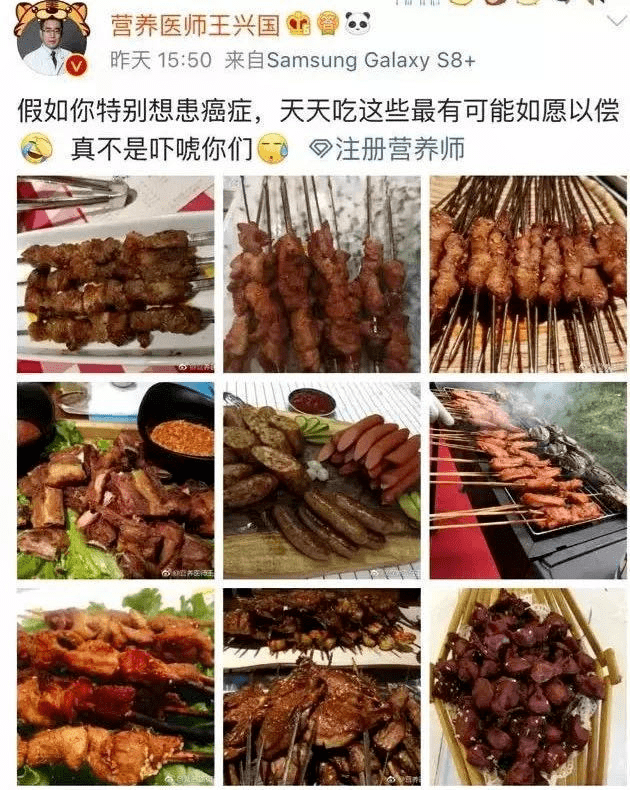
Task: Open third photo of stacked bamboo skewers
Action: 527,274
